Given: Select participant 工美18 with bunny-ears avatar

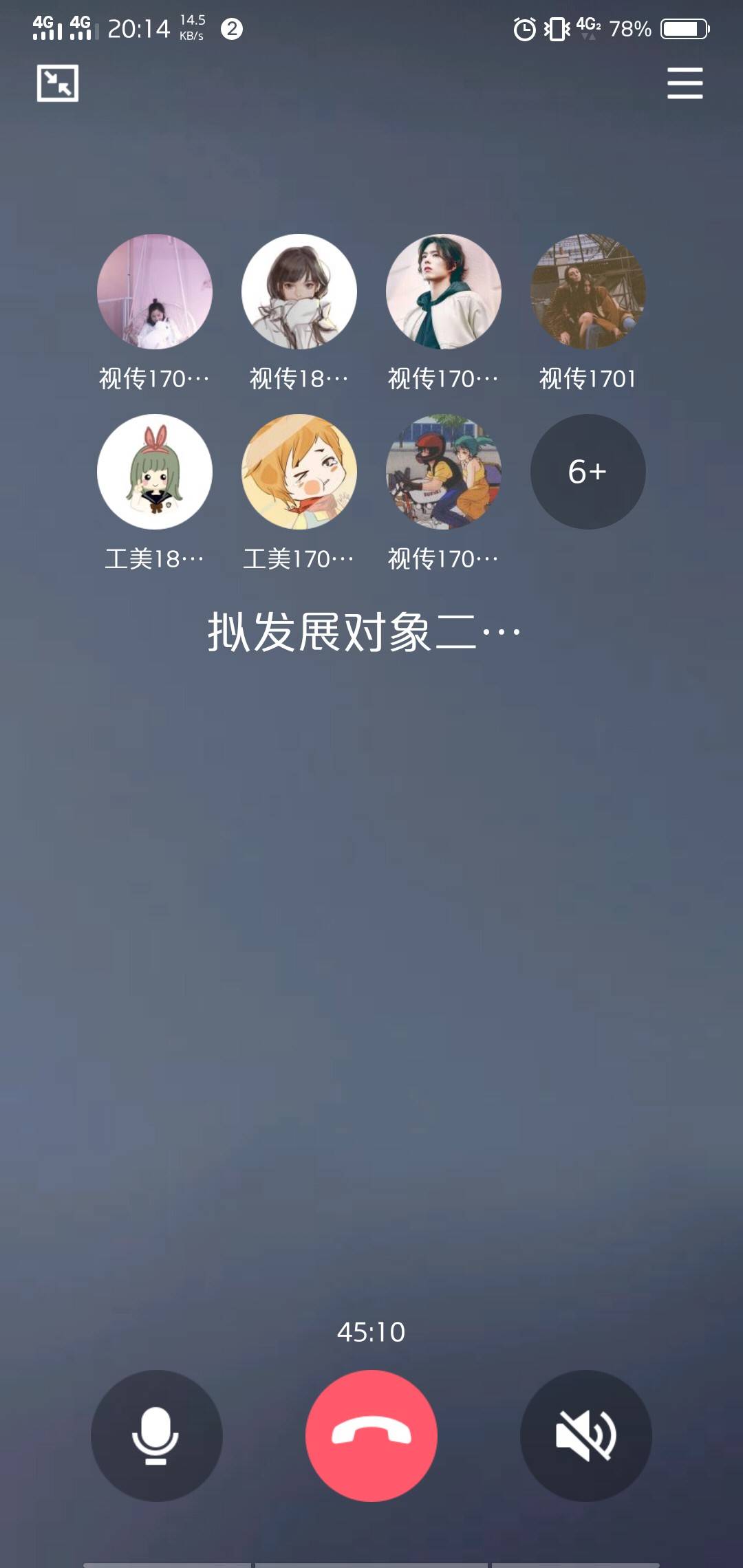Looking at the screenshot, I should click(155, 472).
